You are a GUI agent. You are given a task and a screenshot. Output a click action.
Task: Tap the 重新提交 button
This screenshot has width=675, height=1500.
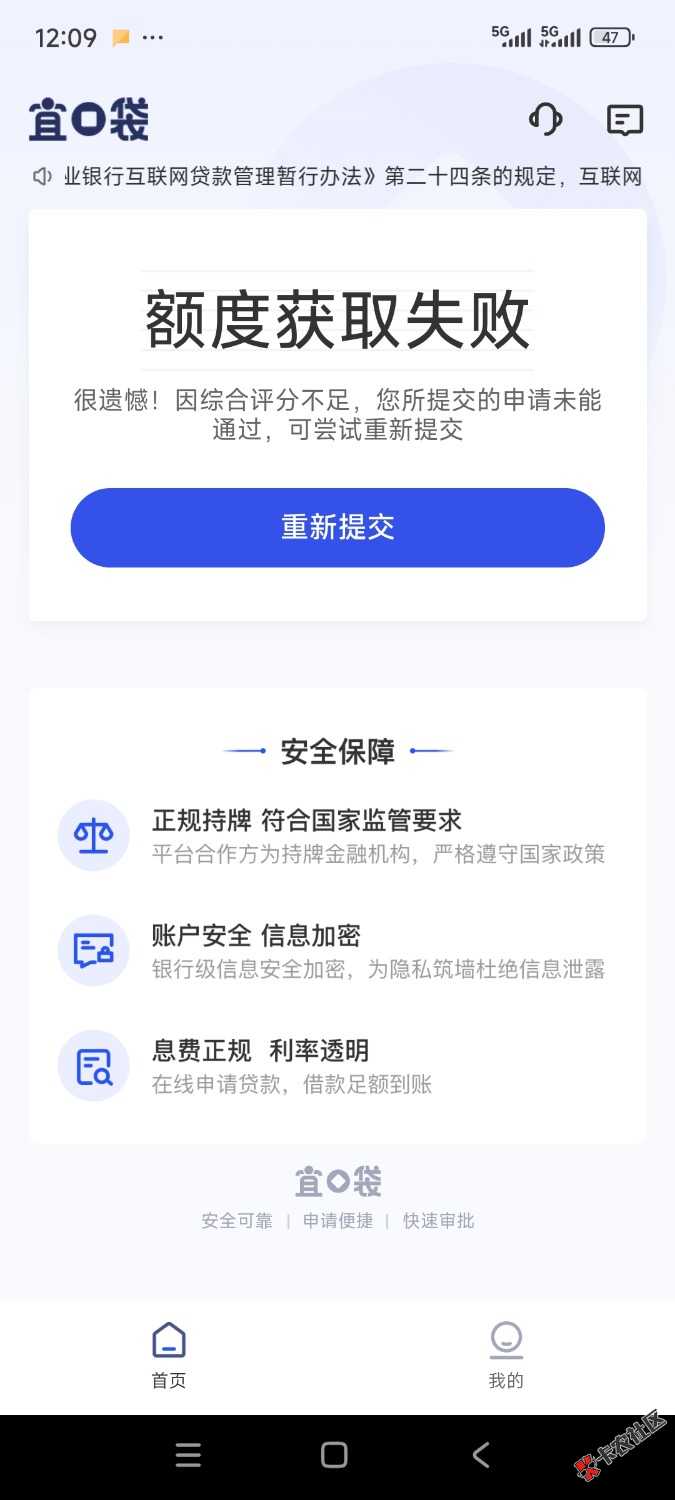pyautogui.click(x=338, y=527)
